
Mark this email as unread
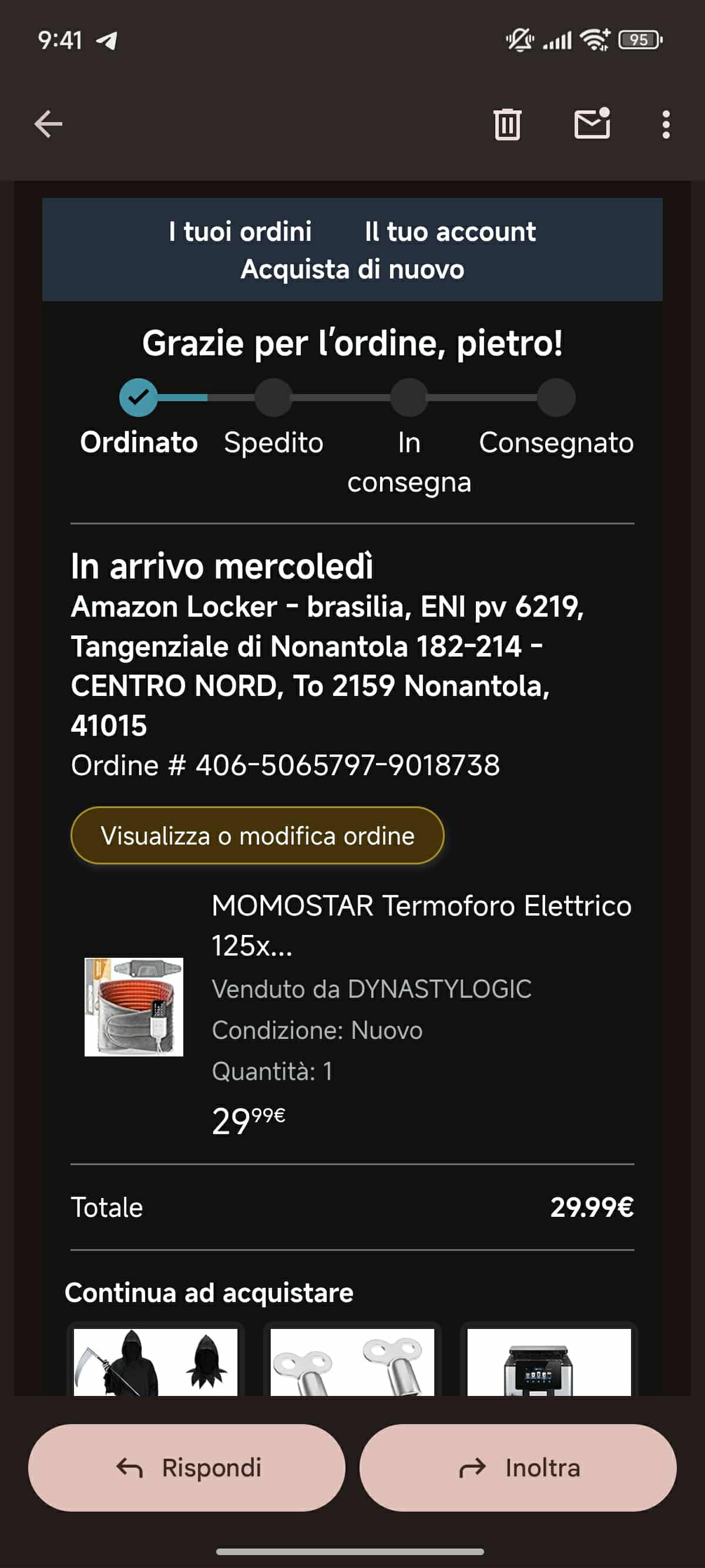(x=592, y=124)
